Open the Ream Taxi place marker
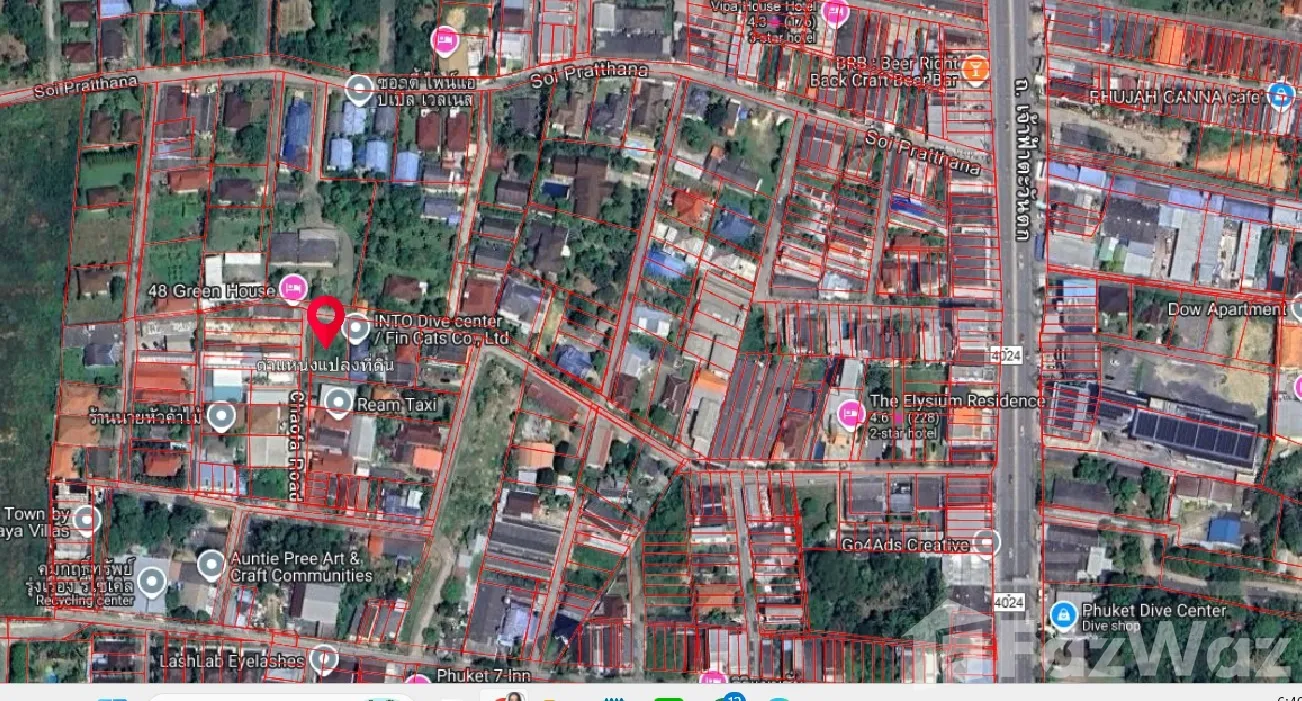Screen dimensions: 1302x701 coord(339,403)
